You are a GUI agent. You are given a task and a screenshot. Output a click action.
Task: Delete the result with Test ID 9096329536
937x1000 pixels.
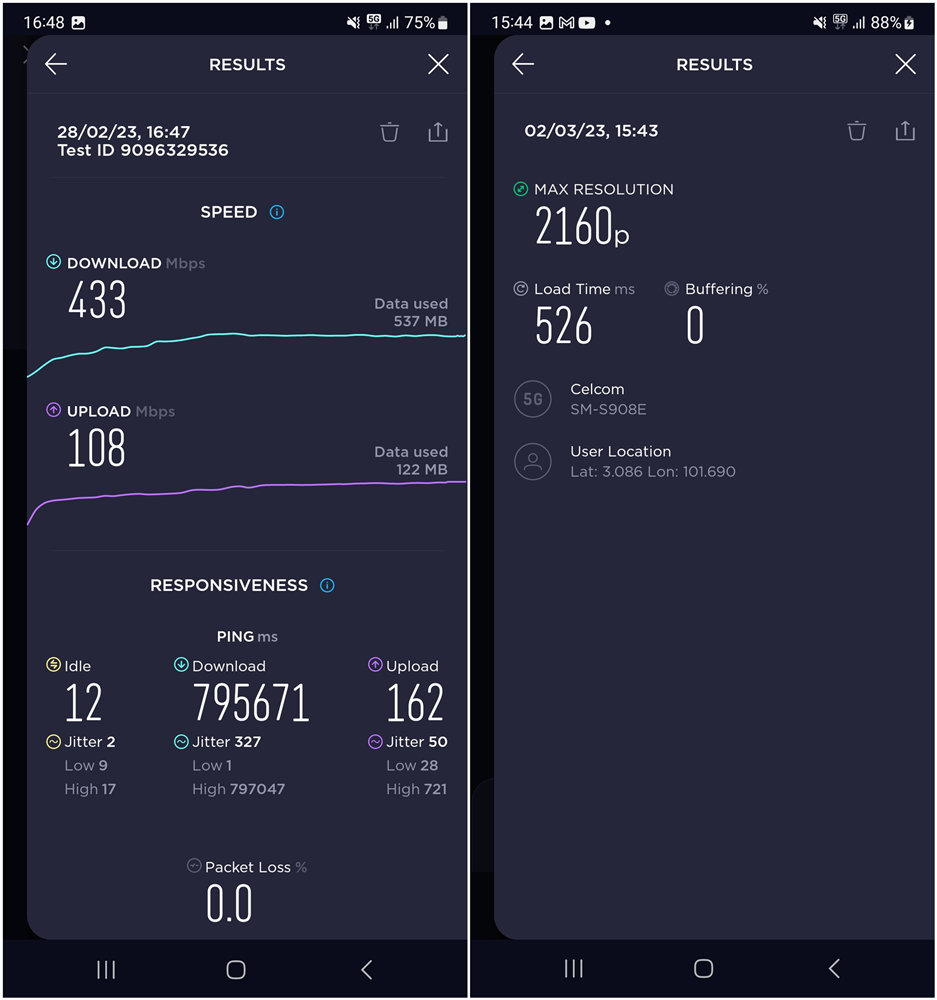pyautogui.click(x=390, y=132)
